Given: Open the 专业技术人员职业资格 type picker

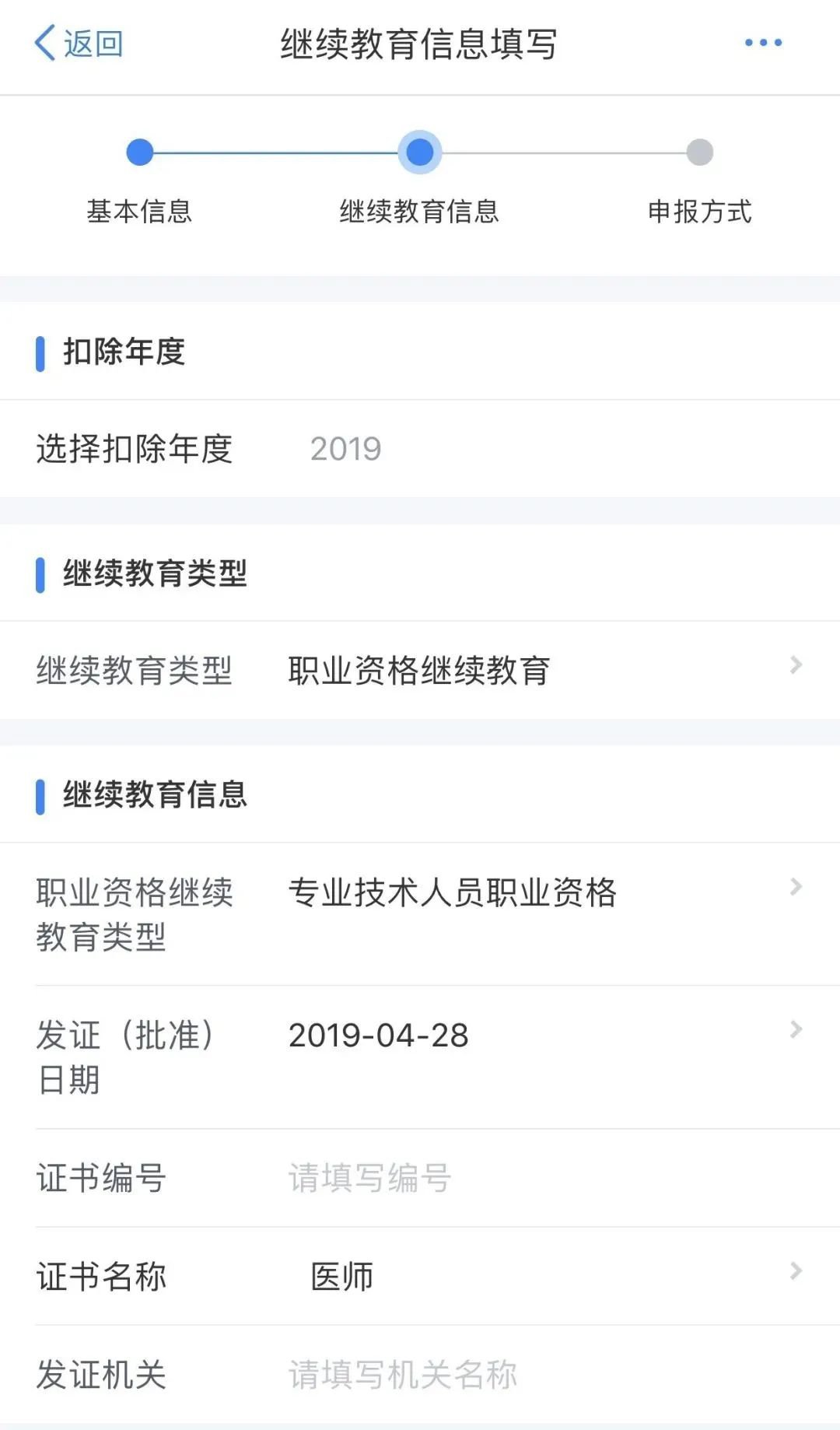Looking at the screenshot, I should pyautogui.click(x=453, y=892).
